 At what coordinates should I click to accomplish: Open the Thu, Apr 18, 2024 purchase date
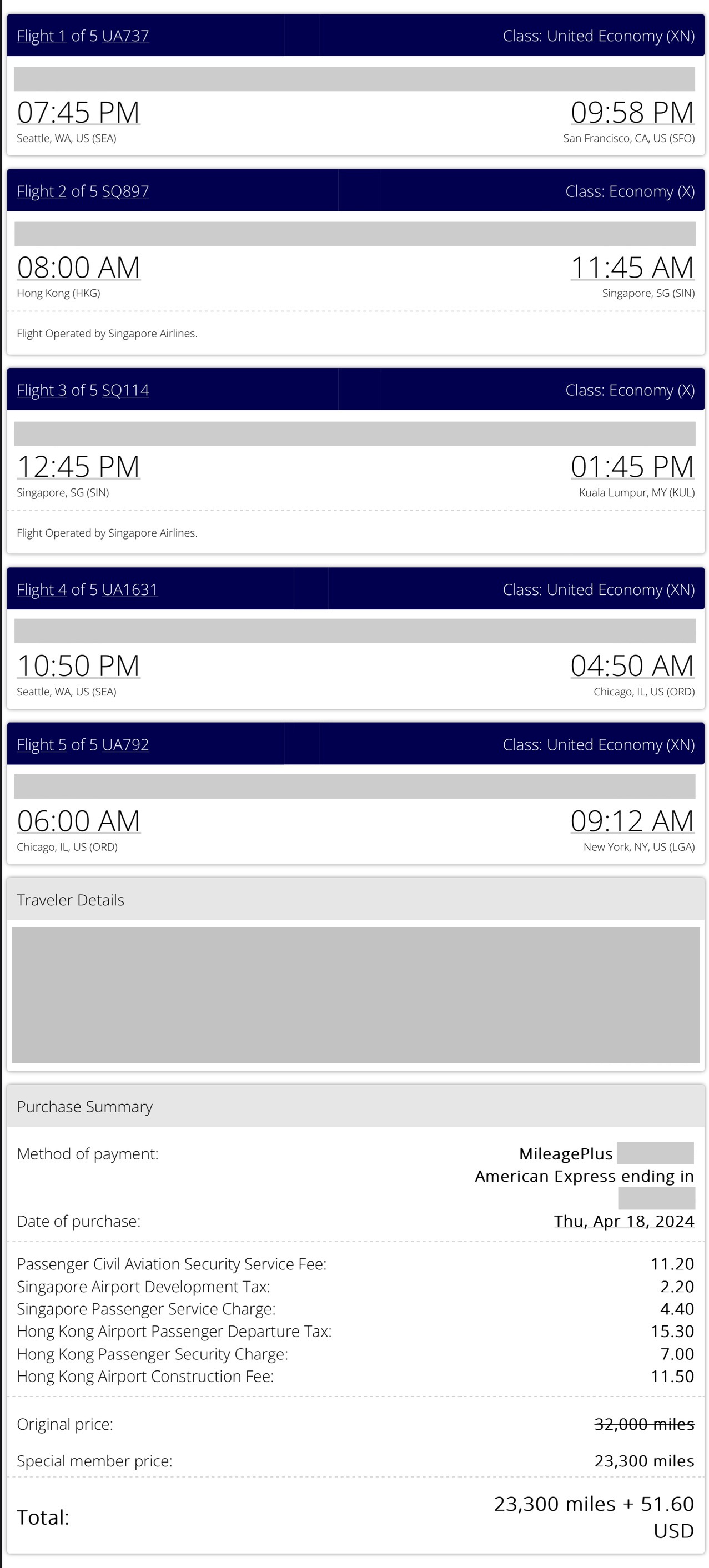[623, 1221]
